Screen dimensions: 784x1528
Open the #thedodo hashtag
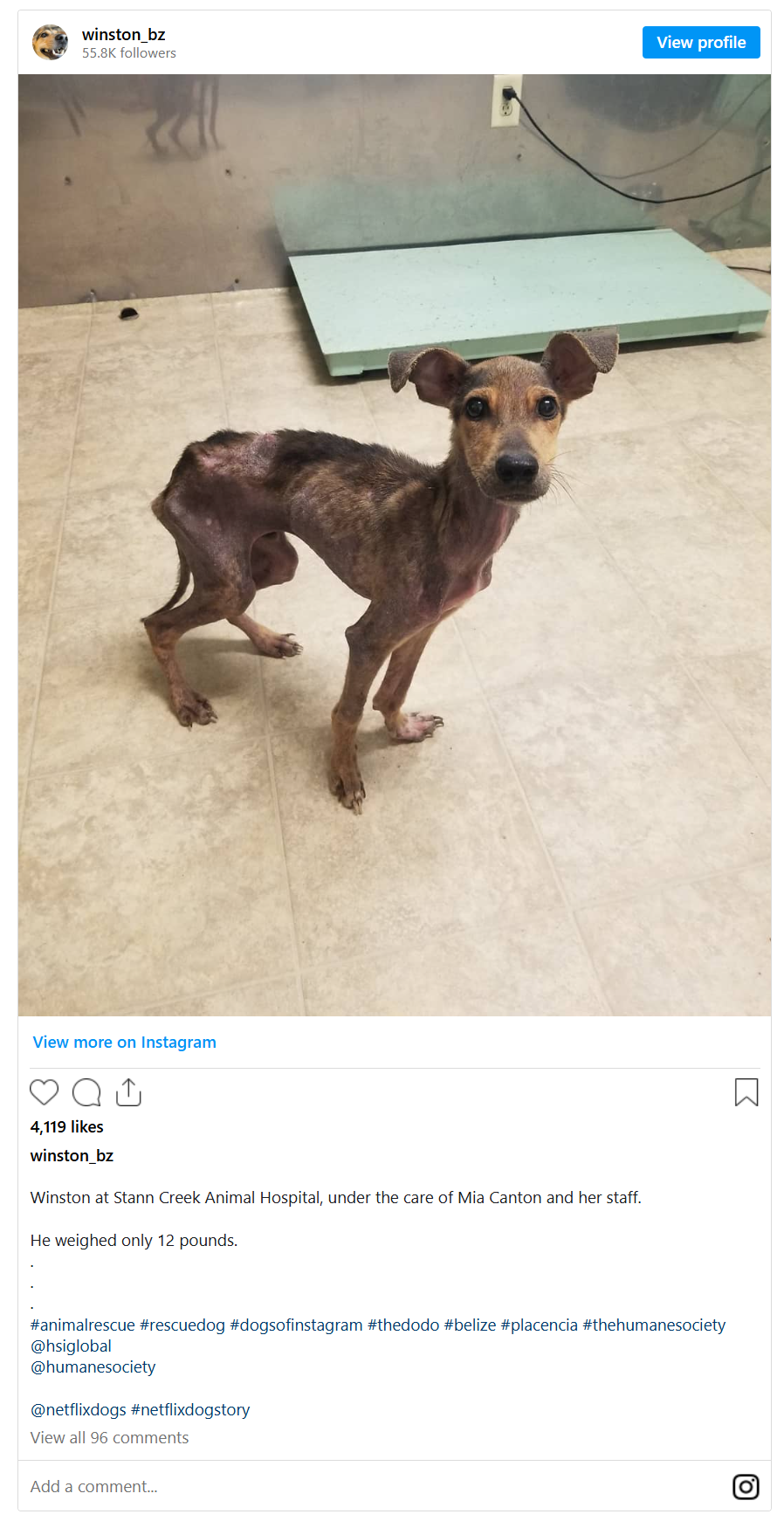403,1325
